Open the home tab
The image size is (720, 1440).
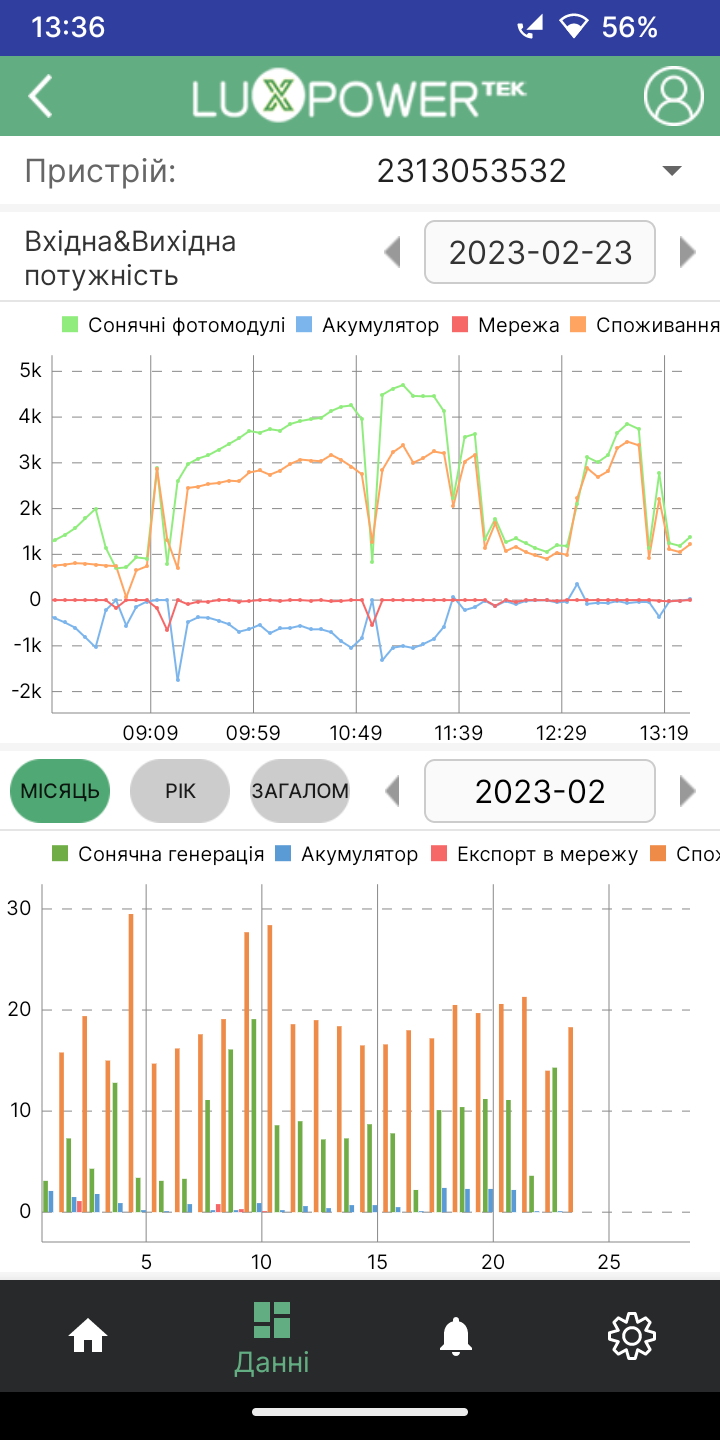point(88,1335)
